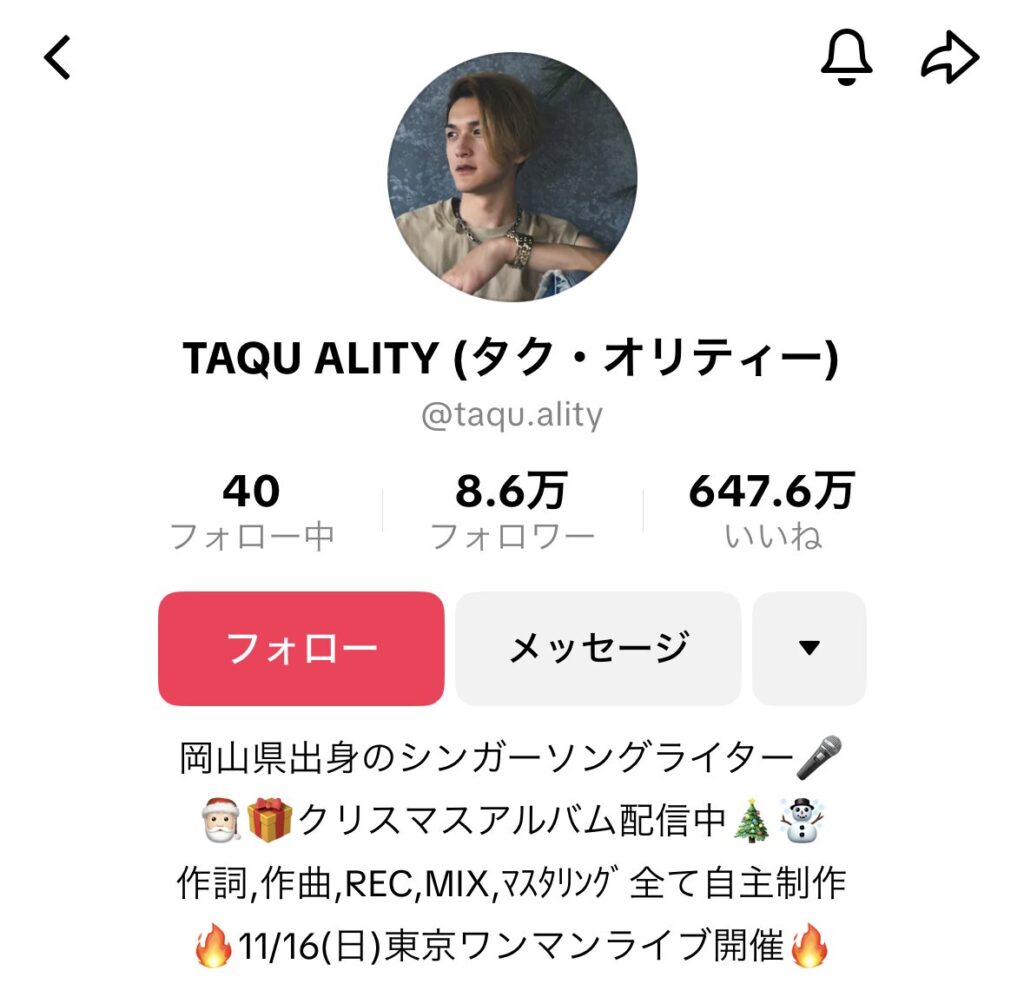
Task: Open the 647.6万 いいね count
Action: point(771,512)
